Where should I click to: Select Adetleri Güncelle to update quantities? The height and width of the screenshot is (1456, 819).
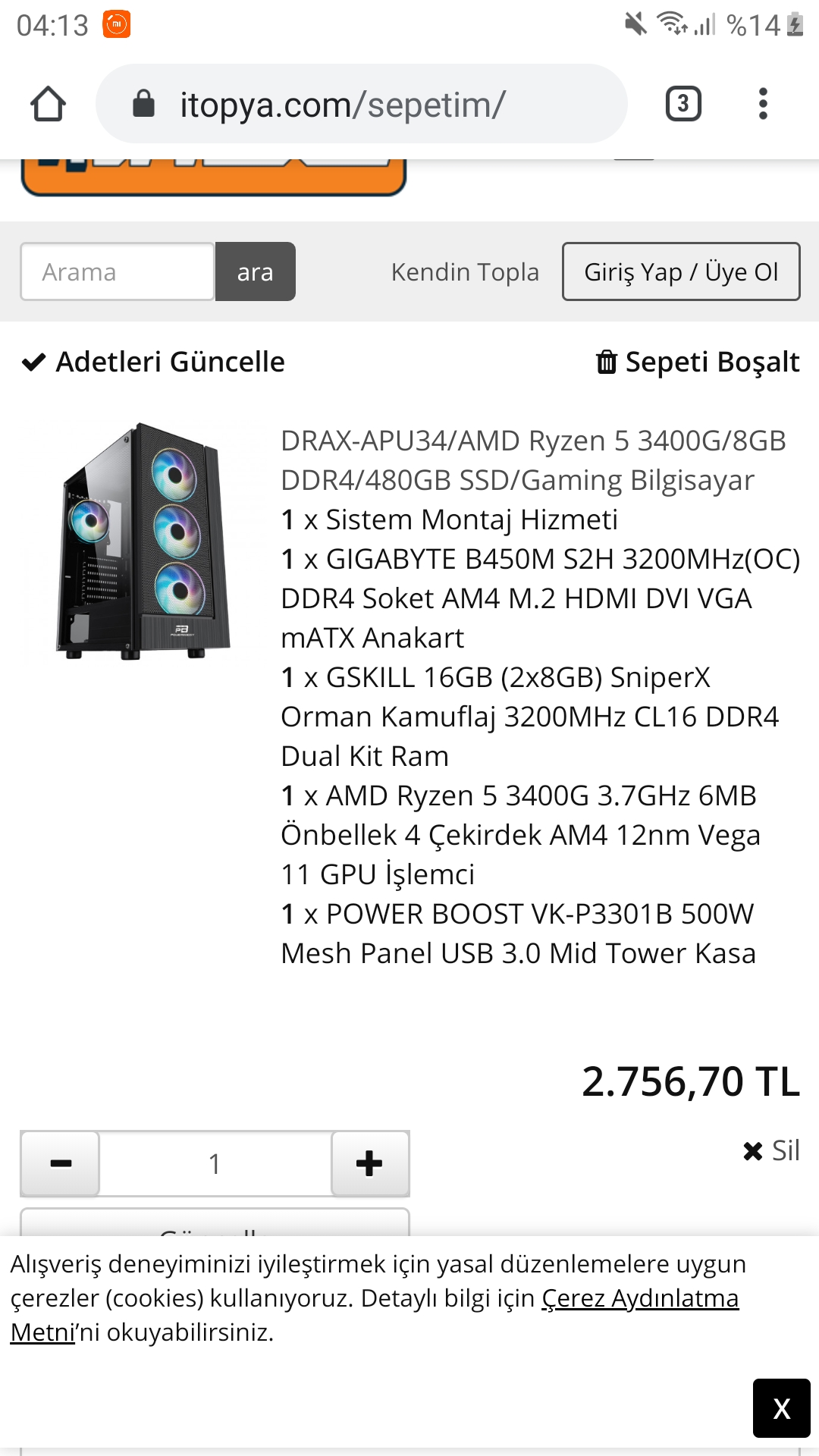click(x=154, y=362)
